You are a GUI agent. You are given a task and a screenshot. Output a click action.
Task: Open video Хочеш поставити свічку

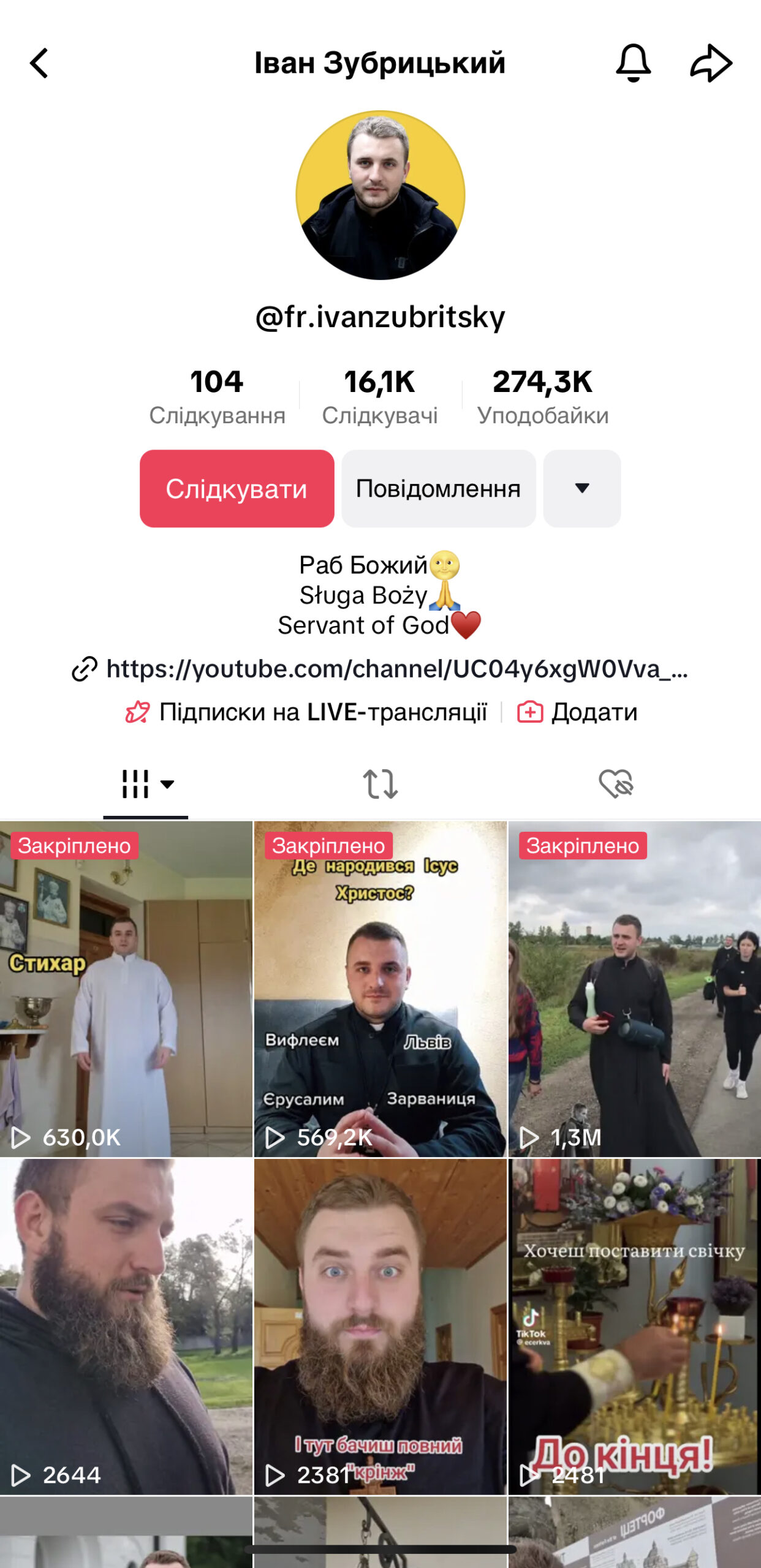(x=634, y=1326)
